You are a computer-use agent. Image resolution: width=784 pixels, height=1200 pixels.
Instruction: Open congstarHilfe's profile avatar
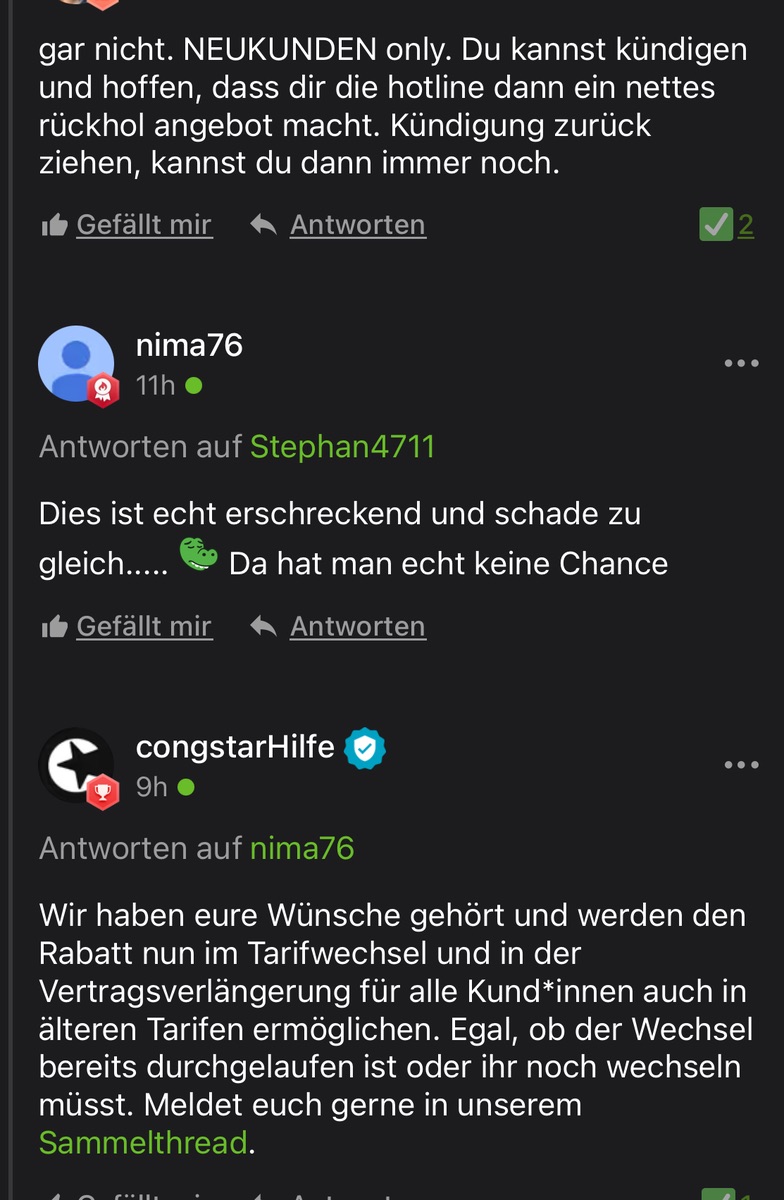click(77, 766)
